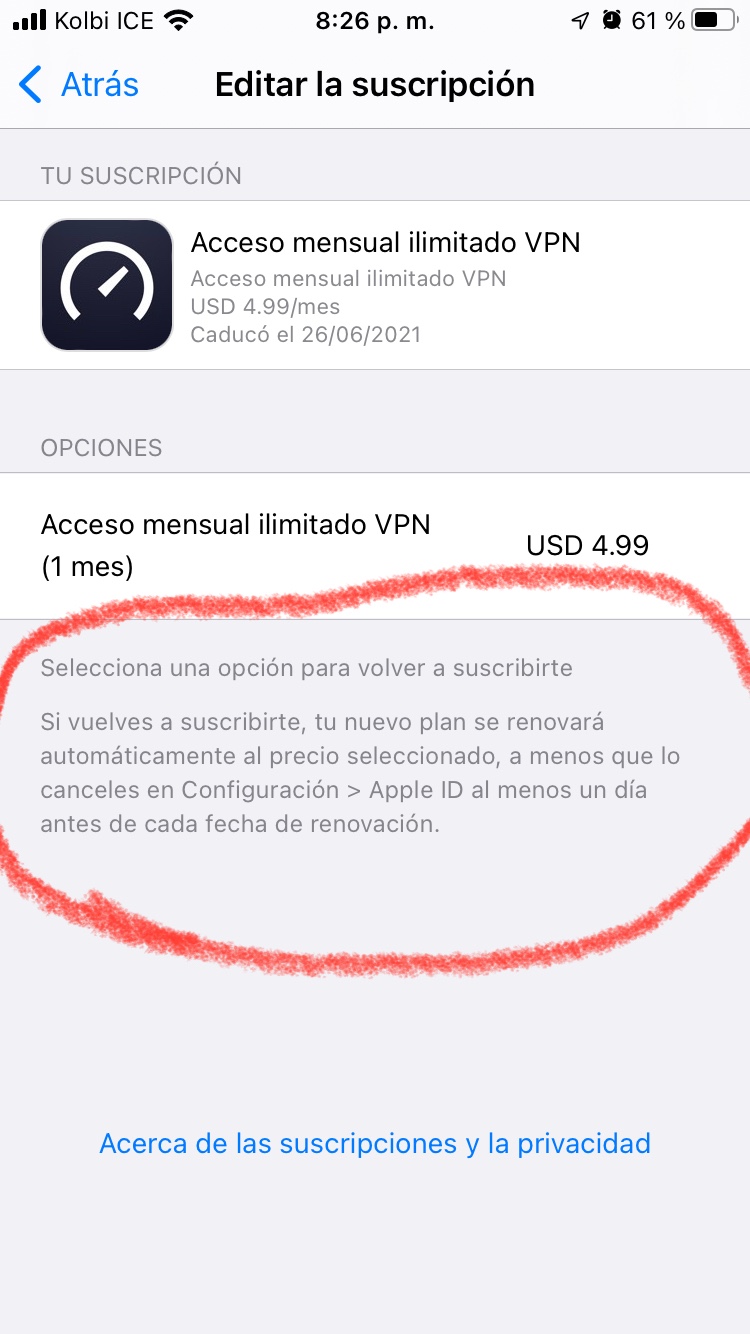Go back with the Atrás button
Image resolution: width=750 pixels, height=1334 pixels.
[79, 84]
